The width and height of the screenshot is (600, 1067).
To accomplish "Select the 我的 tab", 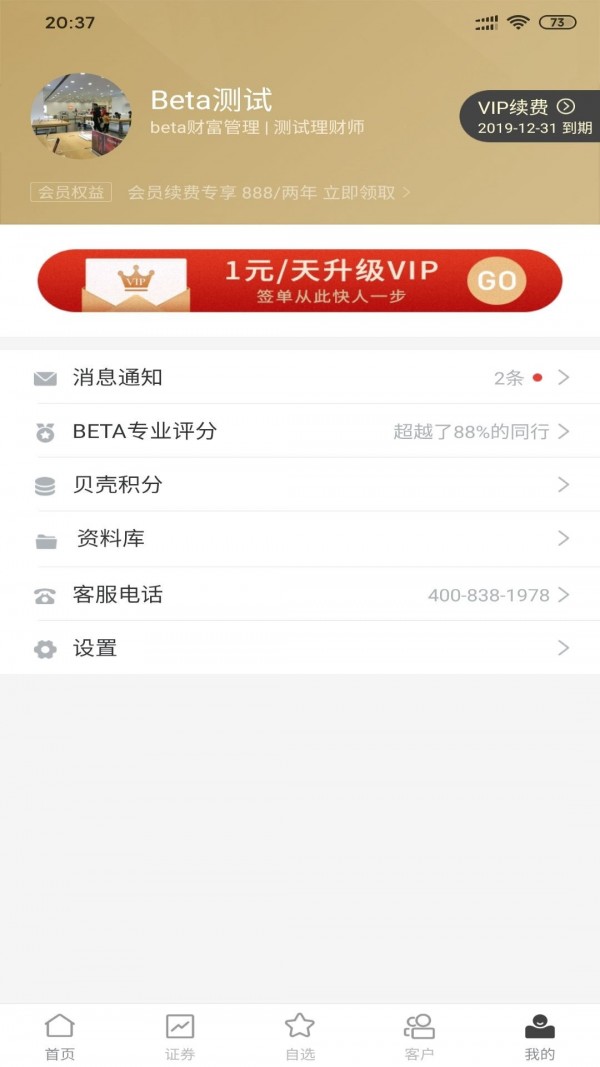I will (540, 1036).
